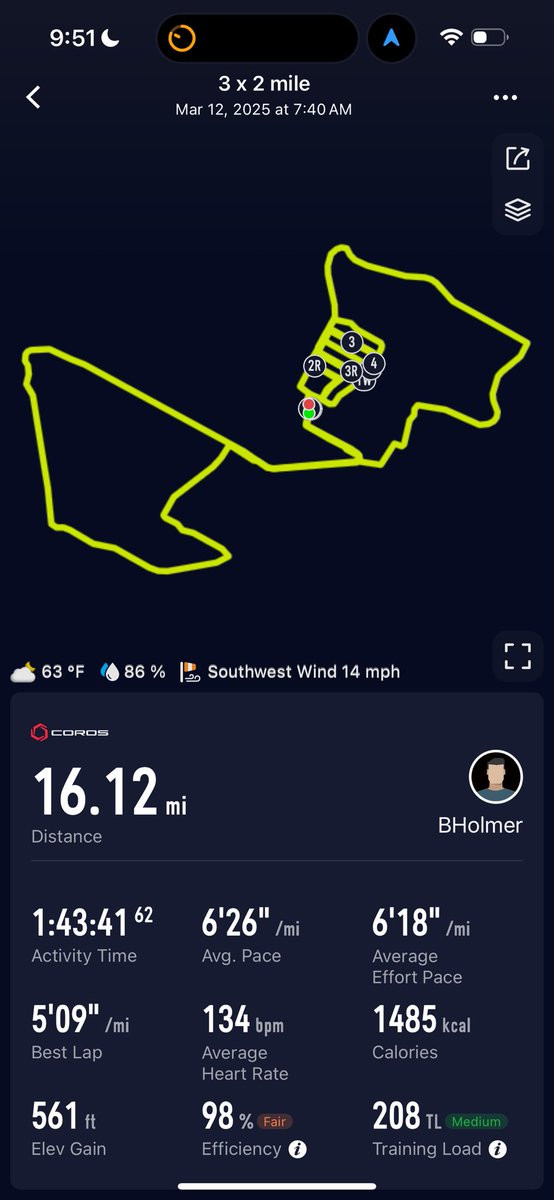554x1200 pixels.
Task: Open the info icon next to Training Load
Action: pyautogui.click(x=497, y=1150)
